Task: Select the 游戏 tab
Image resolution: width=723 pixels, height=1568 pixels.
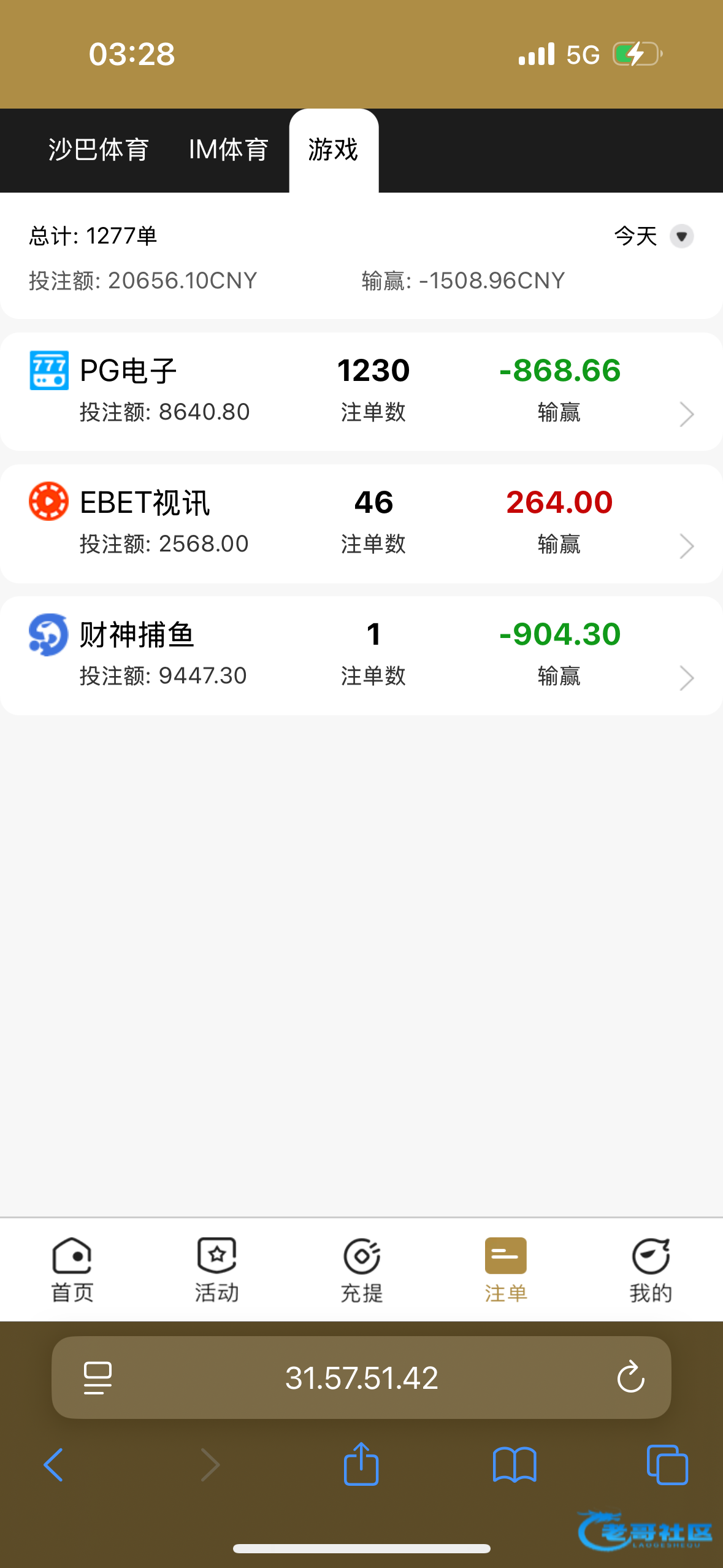Action: 333,150
